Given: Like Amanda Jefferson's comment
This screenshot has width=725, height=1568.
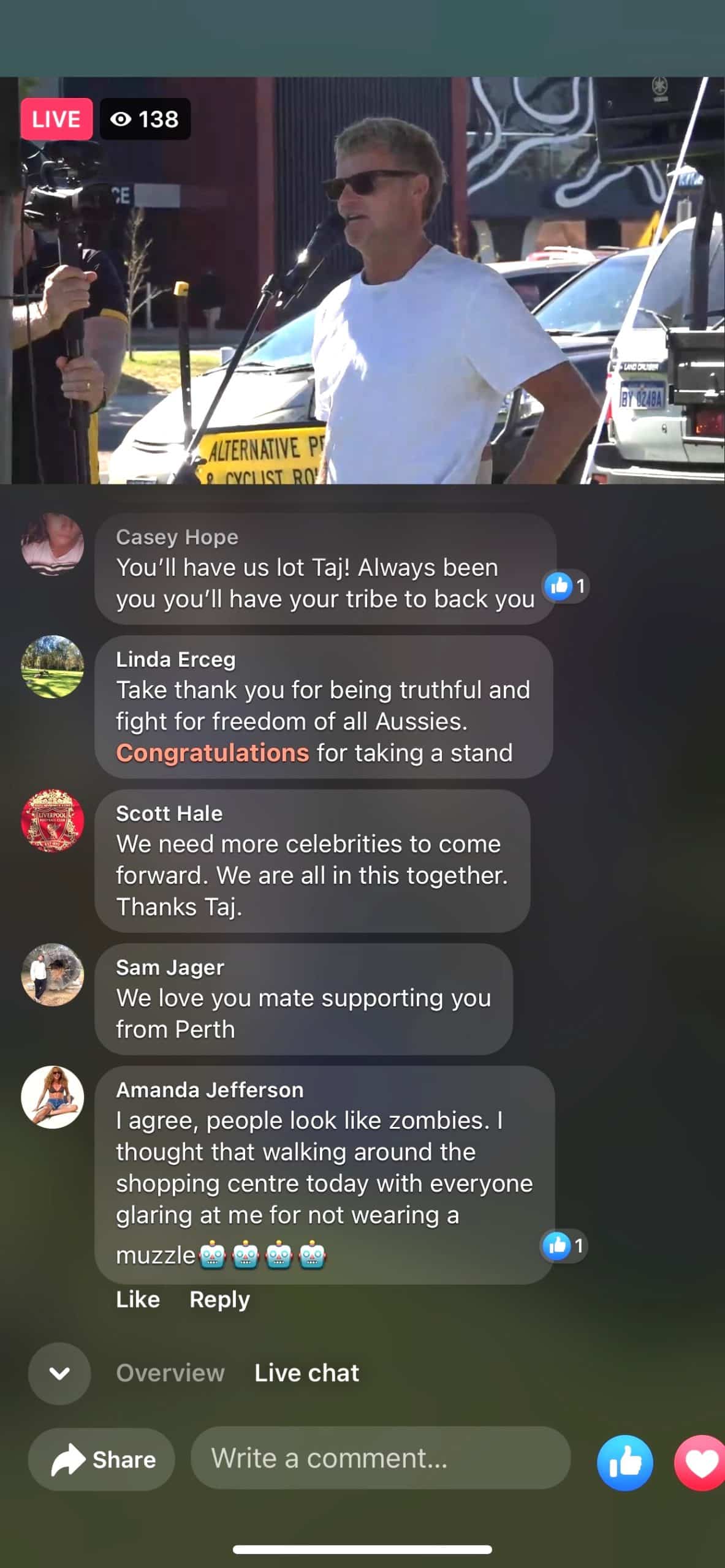Looking at the screenshot, I should pyautogui.click(x=138, y=1299).
